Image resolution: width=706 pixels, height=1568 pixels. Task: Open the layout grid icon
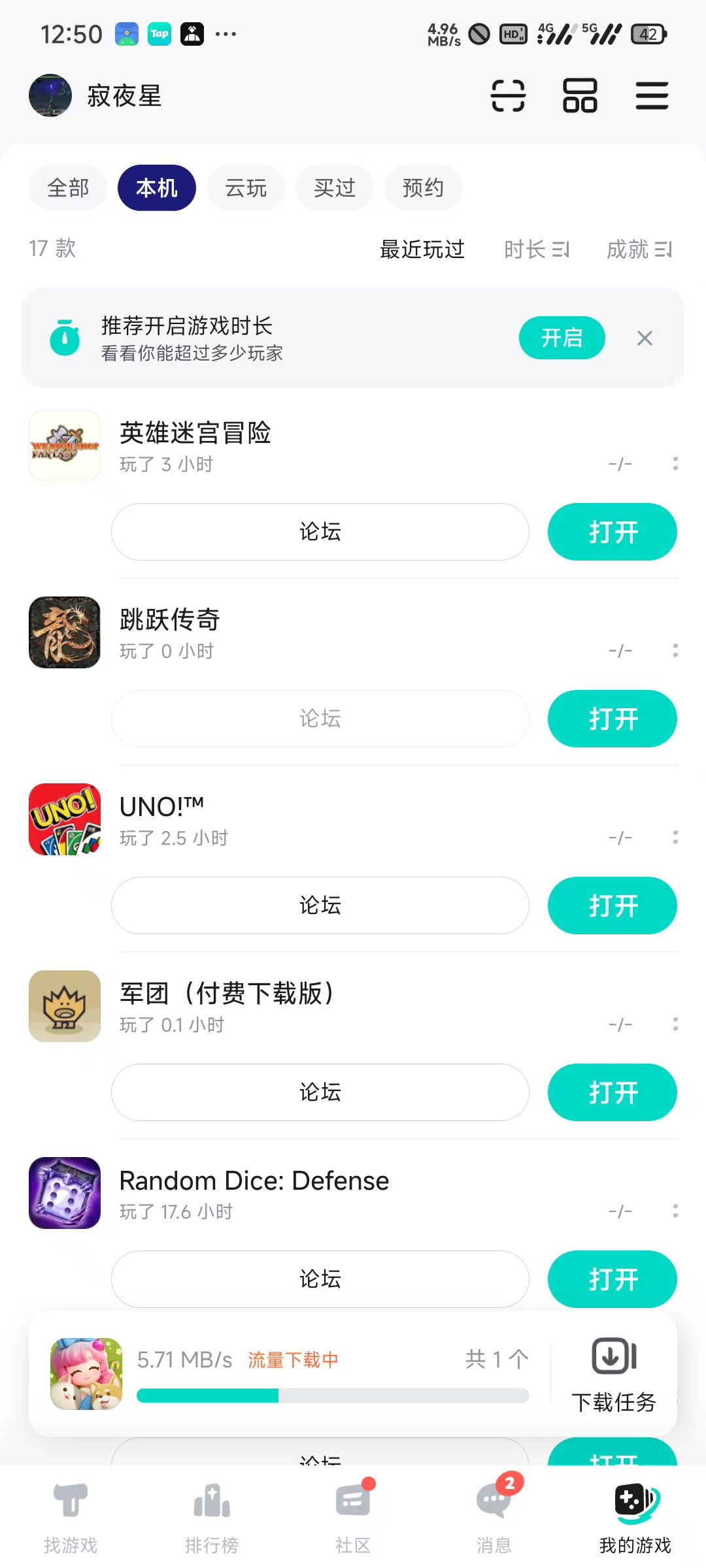coord(580,96)
